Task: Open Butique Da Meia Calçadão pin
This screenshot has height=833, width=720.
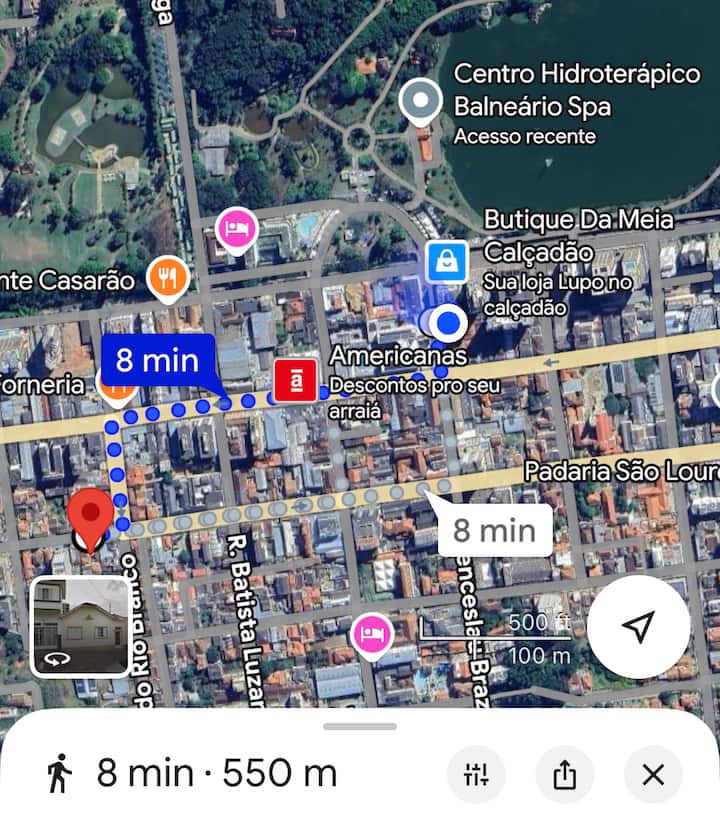Action: point(446,262)
